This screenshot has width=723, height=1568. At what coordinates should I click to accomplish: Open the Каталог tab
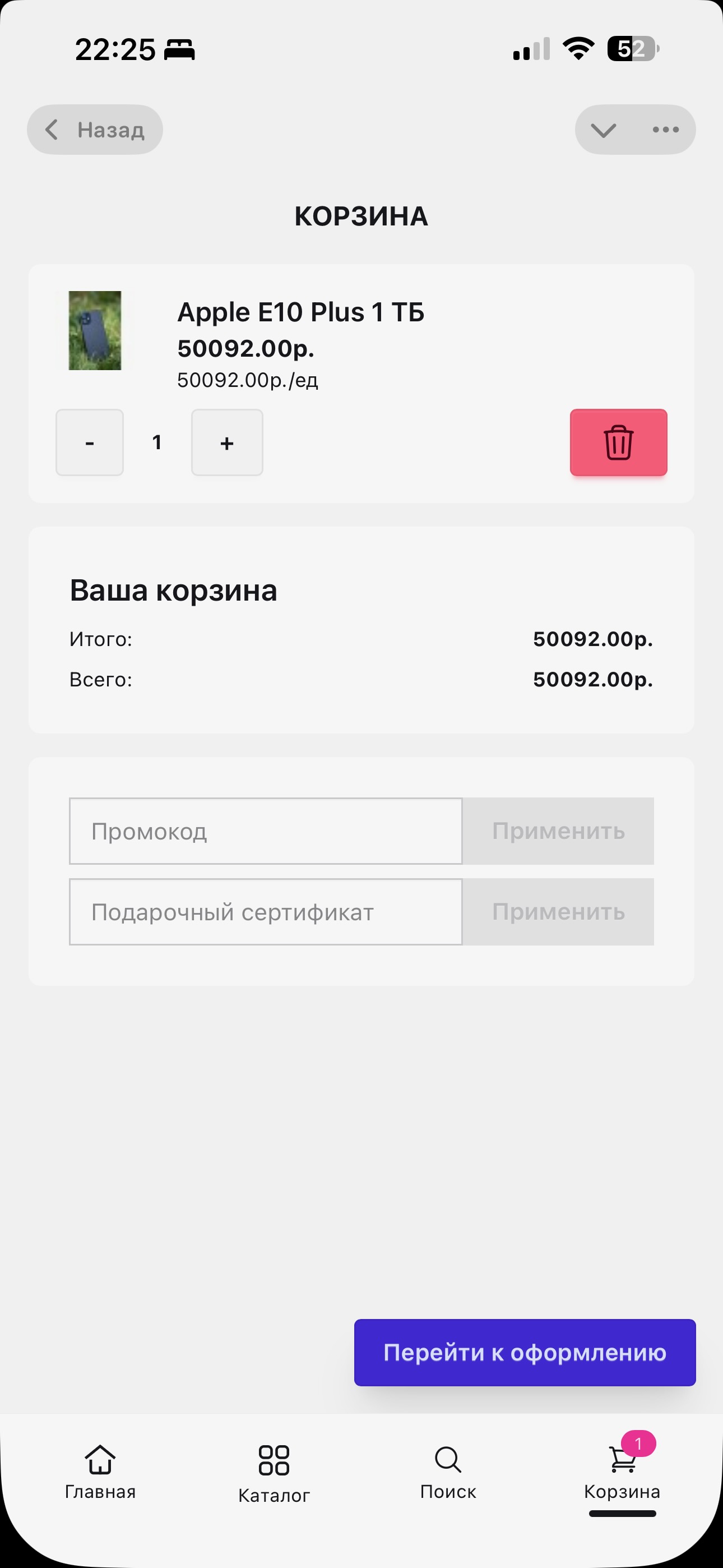[x=274, y=1474]
